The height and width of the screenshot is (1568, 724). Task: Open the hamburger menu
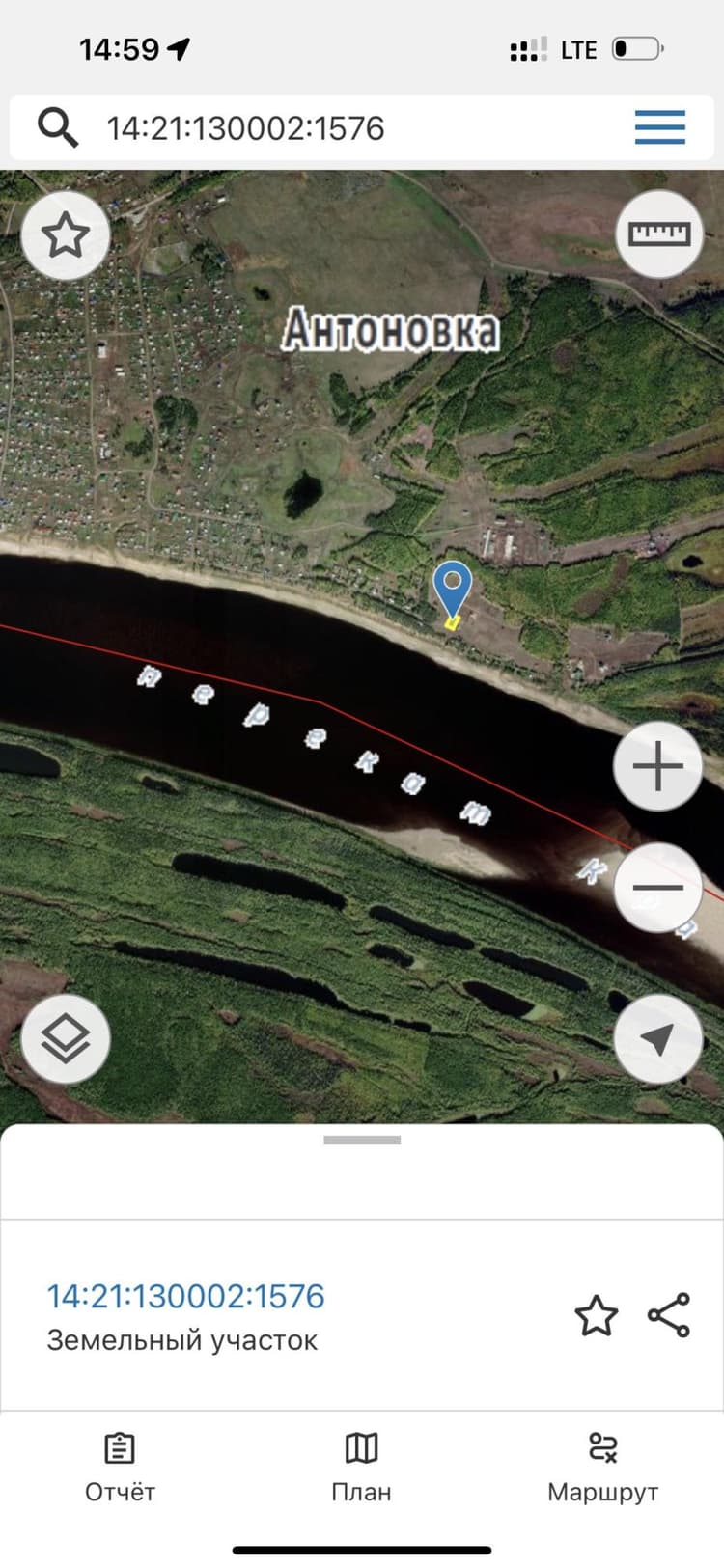click(660, 127)
